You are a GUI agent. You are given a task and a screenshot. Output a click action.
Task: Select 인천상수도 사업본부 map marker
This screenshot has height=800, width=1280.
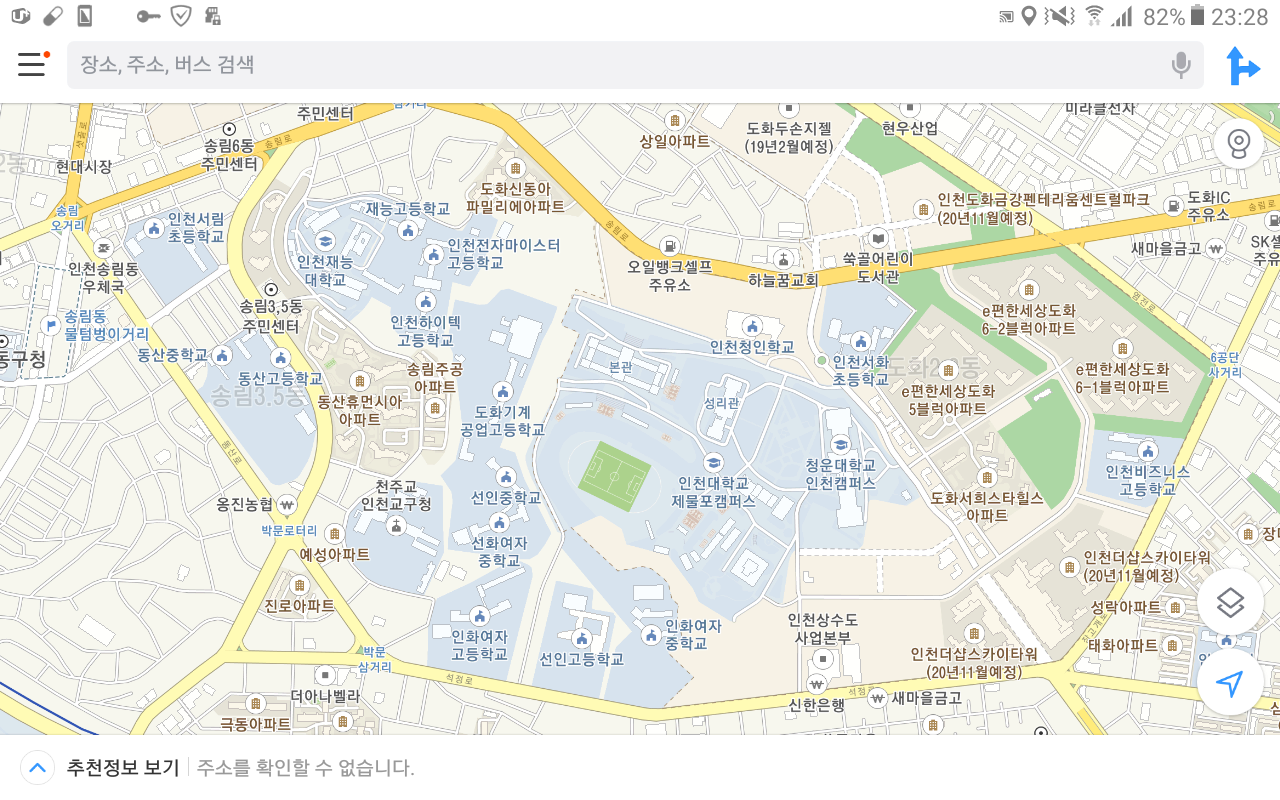pyautogui.click(x=822, y=659)
